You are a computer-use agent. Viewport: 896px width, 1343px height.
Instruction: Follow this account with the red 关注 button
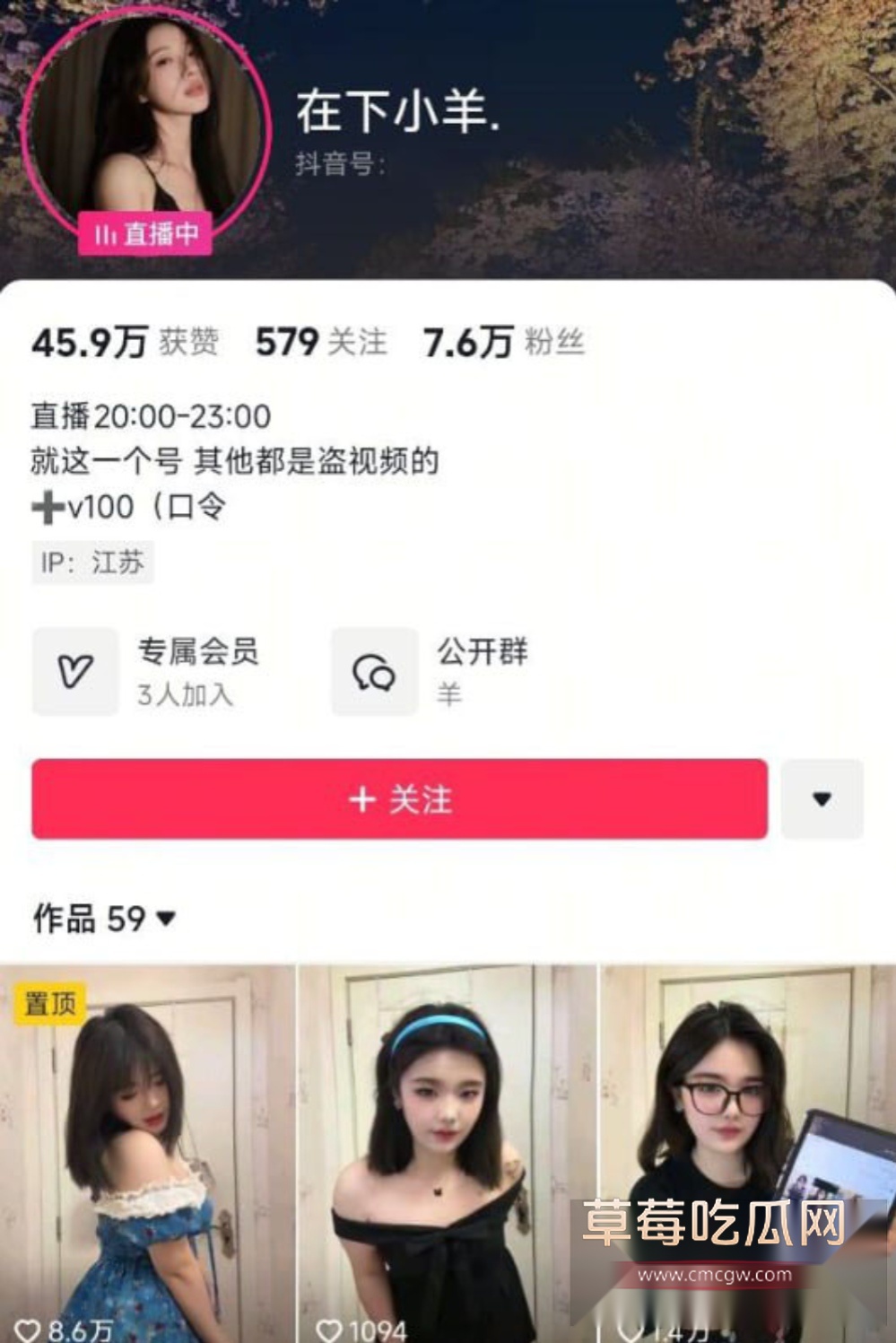[x=399, y=798]
